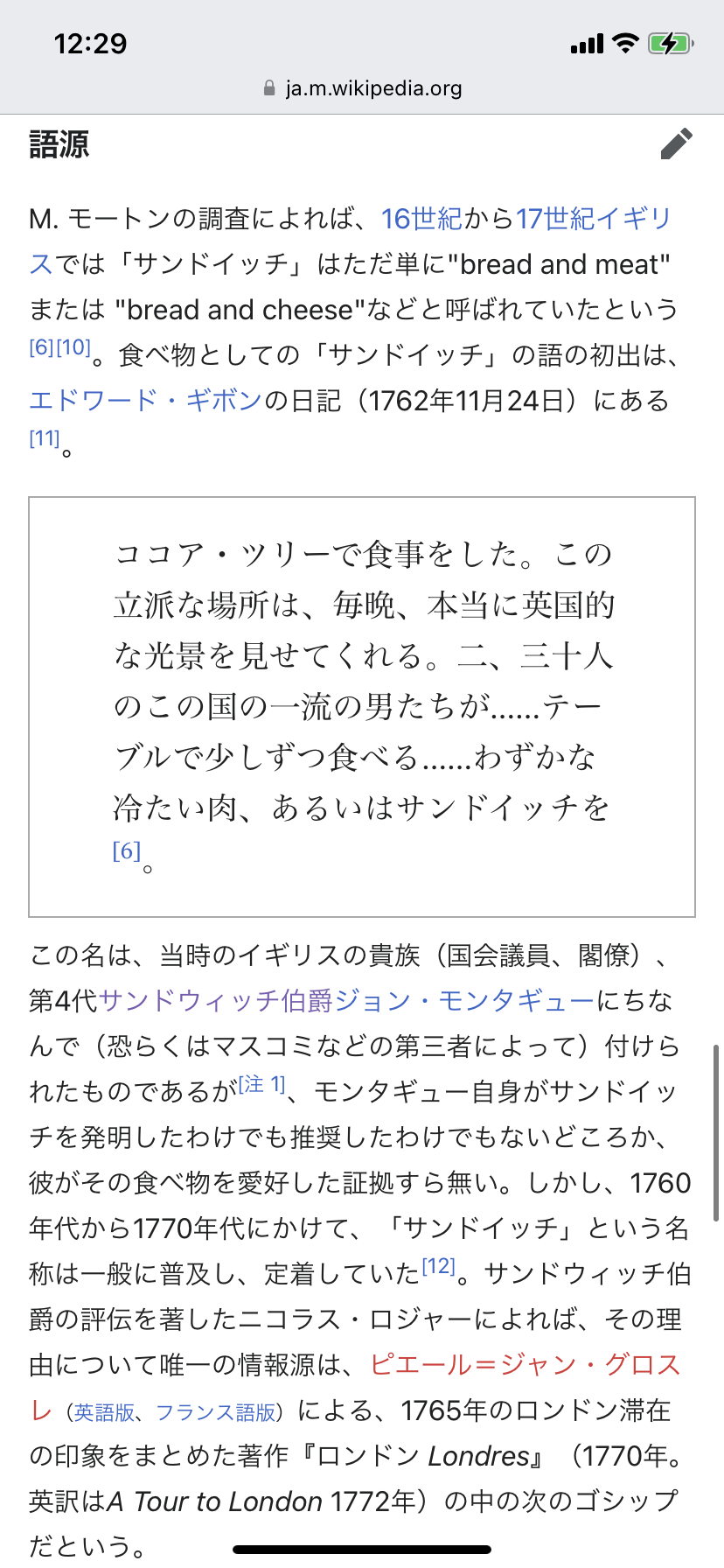
Task: Tap the ja.m.wikipedia.org address bar
Action: click(362, 88)
